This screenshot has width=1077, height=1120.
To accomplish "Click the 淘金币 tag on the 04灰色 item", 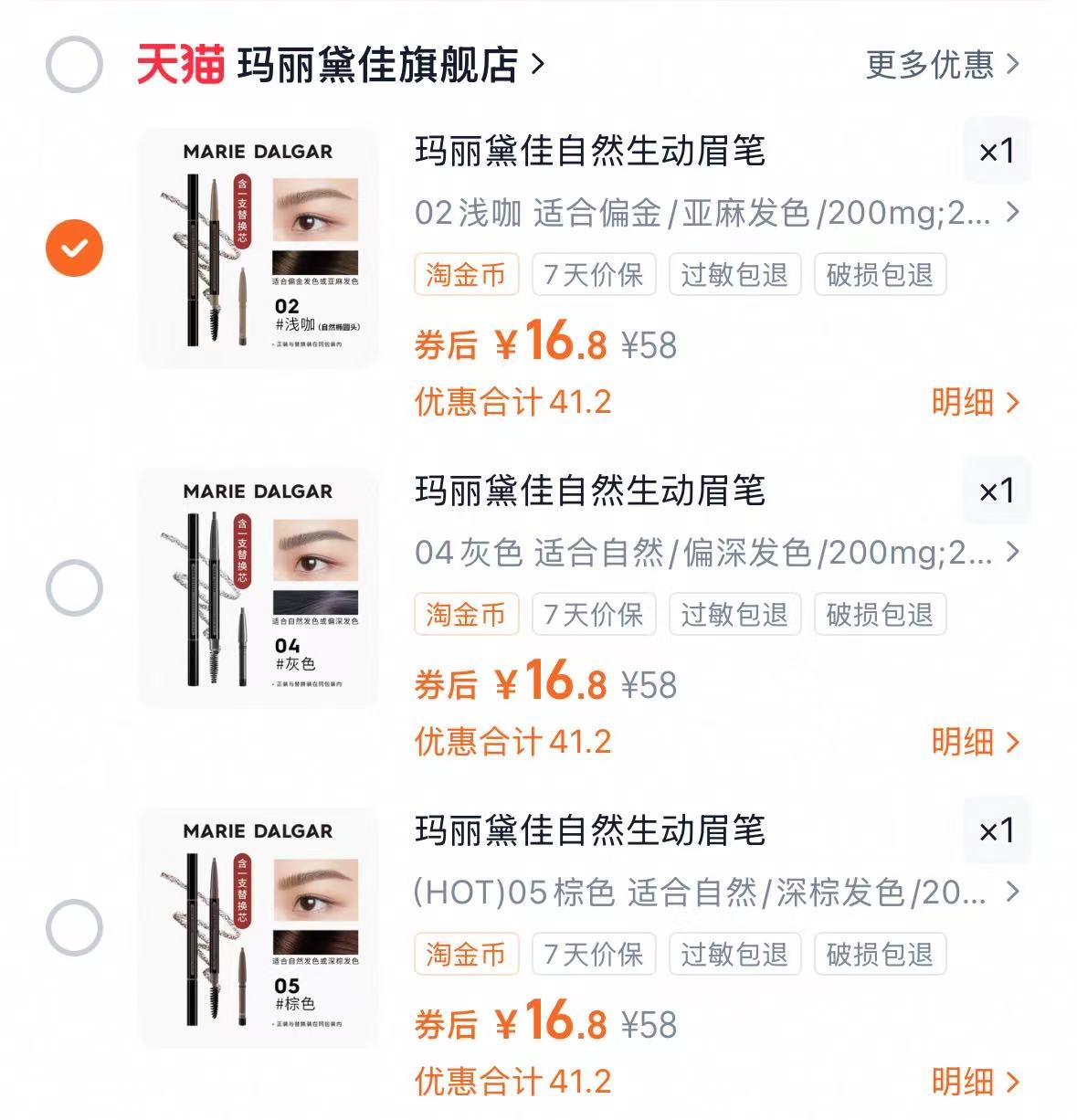I will (466, 614).
